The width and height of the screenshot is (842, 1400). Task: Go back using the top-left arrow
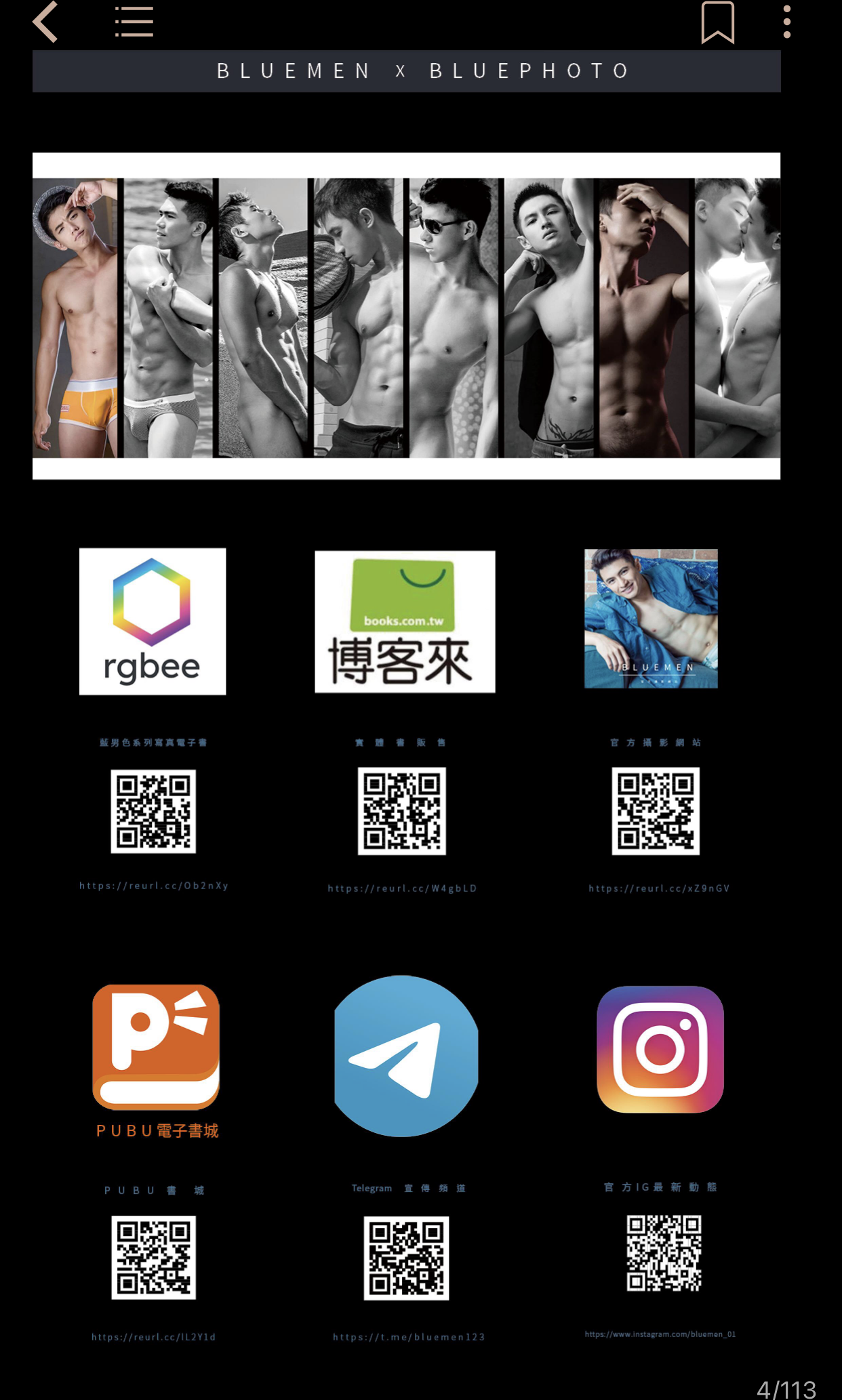point(46,22)
